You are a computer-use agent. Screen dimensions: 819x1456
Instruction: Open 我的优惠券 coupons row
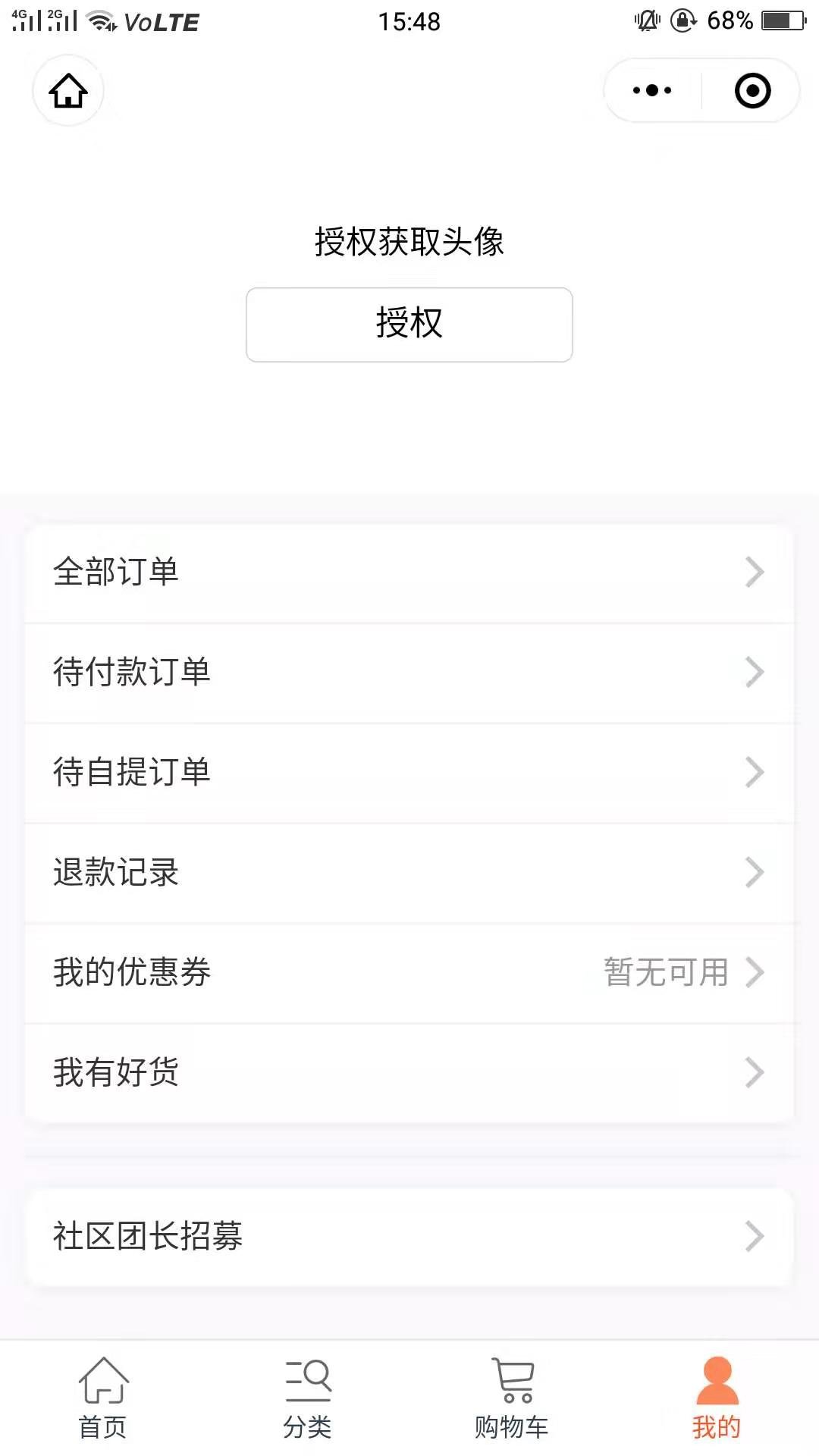[x=409, y=973]
